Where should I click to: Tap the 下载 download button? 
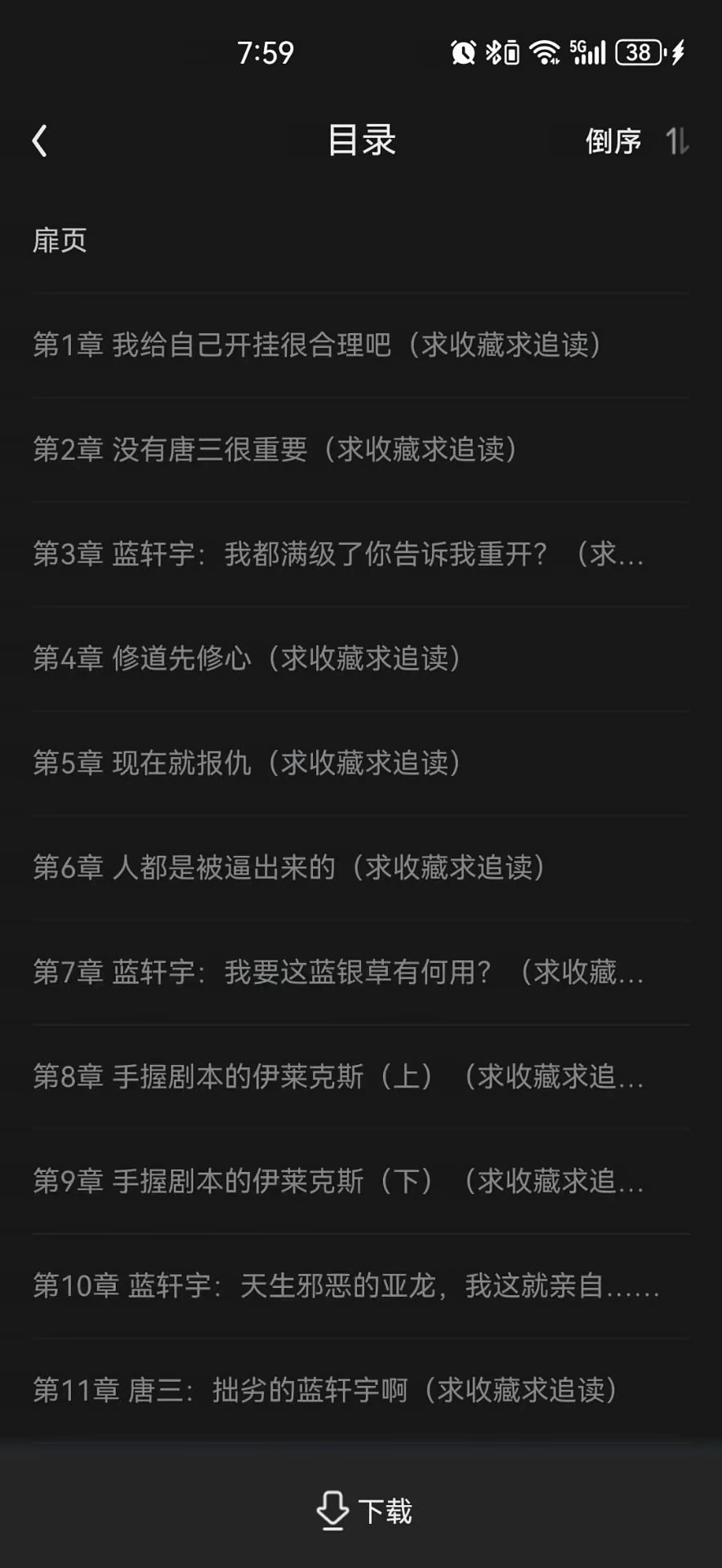(x=363, y=1511)
